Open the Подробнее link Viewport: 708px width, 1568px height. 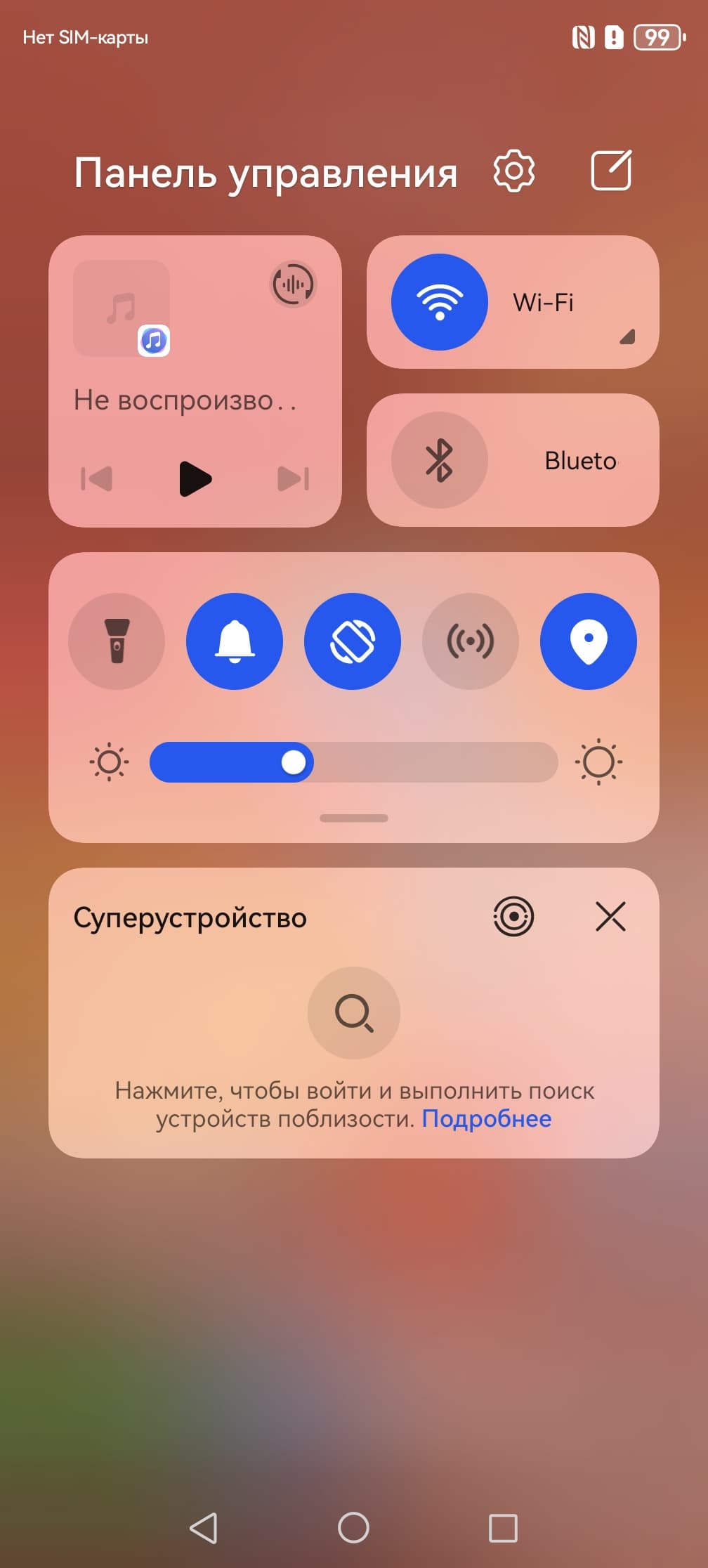(486, 1118)
